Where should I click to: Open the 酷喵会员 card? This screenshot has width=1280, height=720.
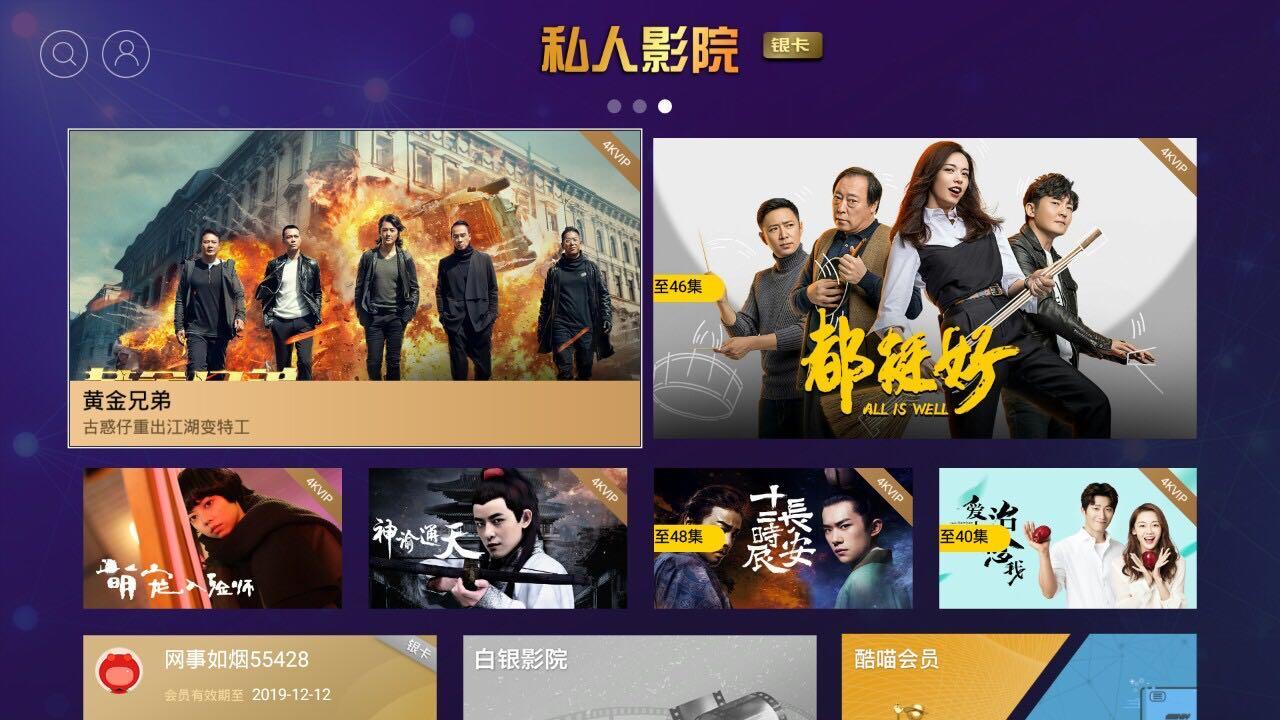(1018, 677)
